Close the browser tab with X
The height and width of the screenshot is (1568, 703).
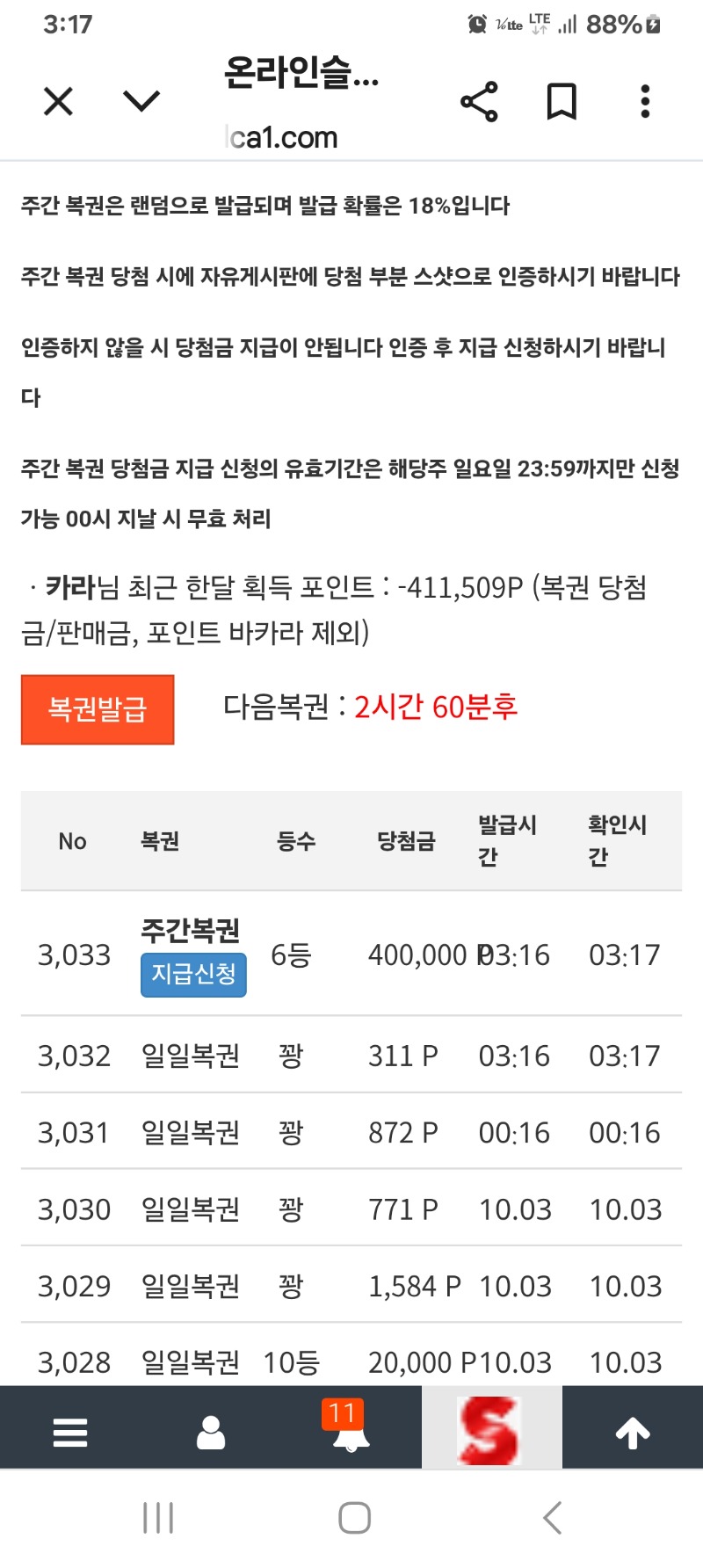click(58, 102)
